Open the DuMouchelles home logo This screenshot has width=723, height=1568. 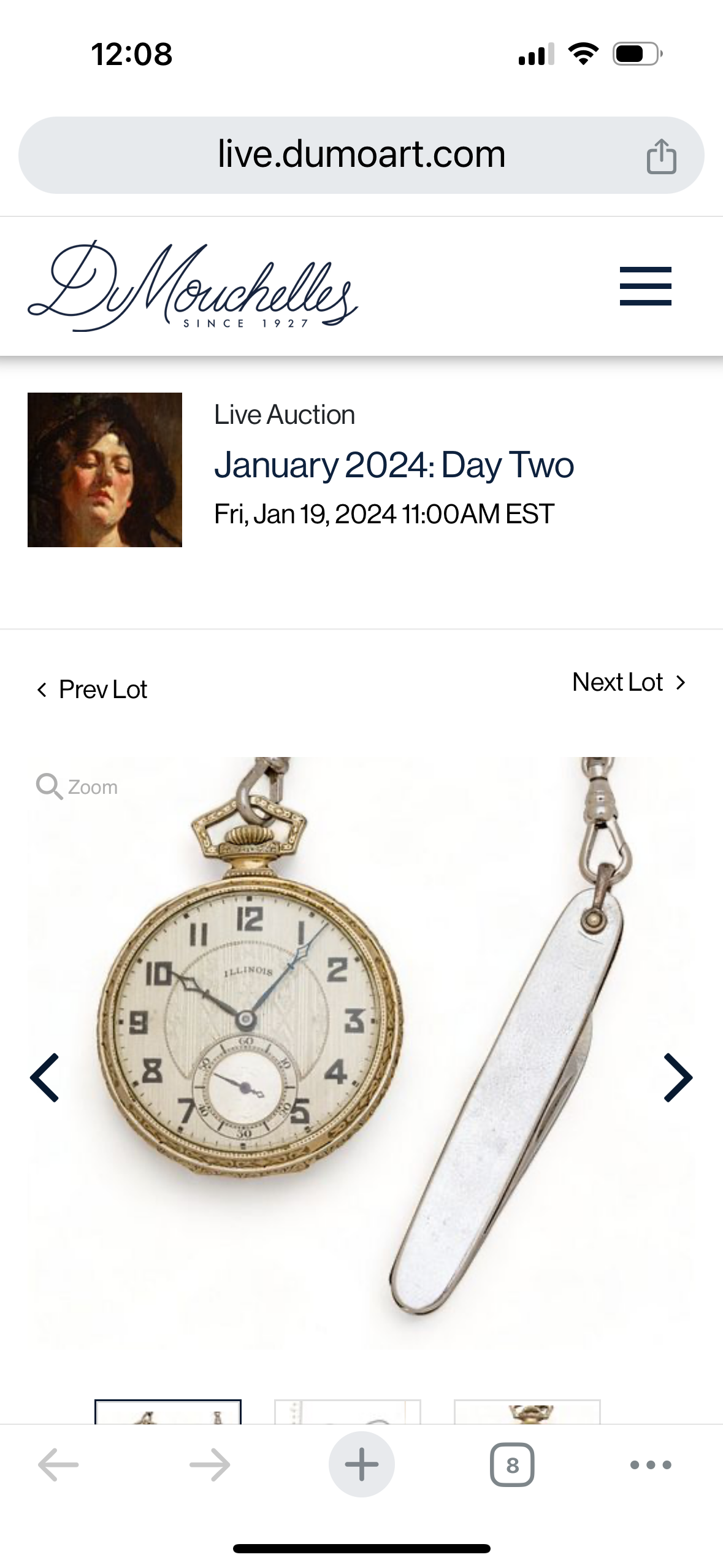pos(193,287)
